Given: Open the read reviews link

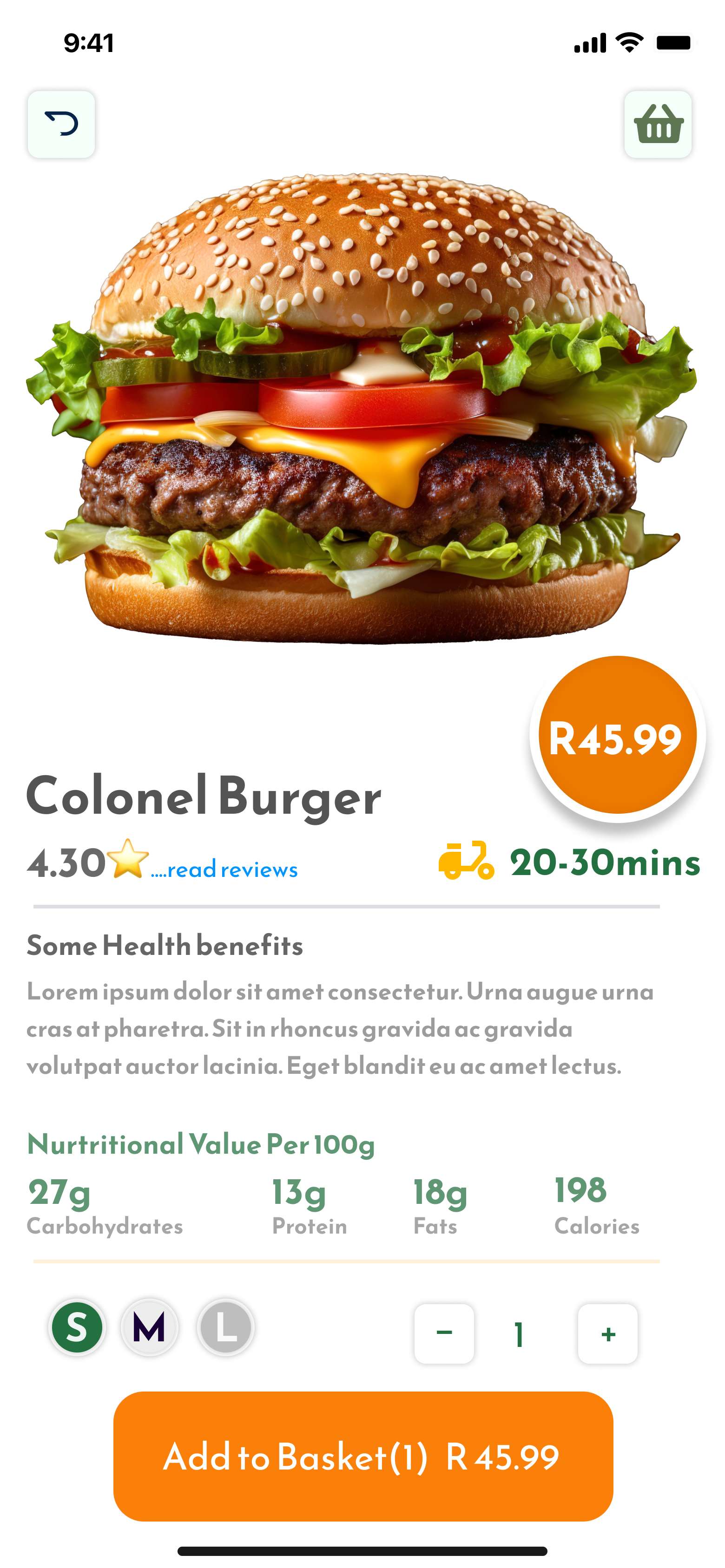Looking at the screenshot, I should click(x=225, y=869).
